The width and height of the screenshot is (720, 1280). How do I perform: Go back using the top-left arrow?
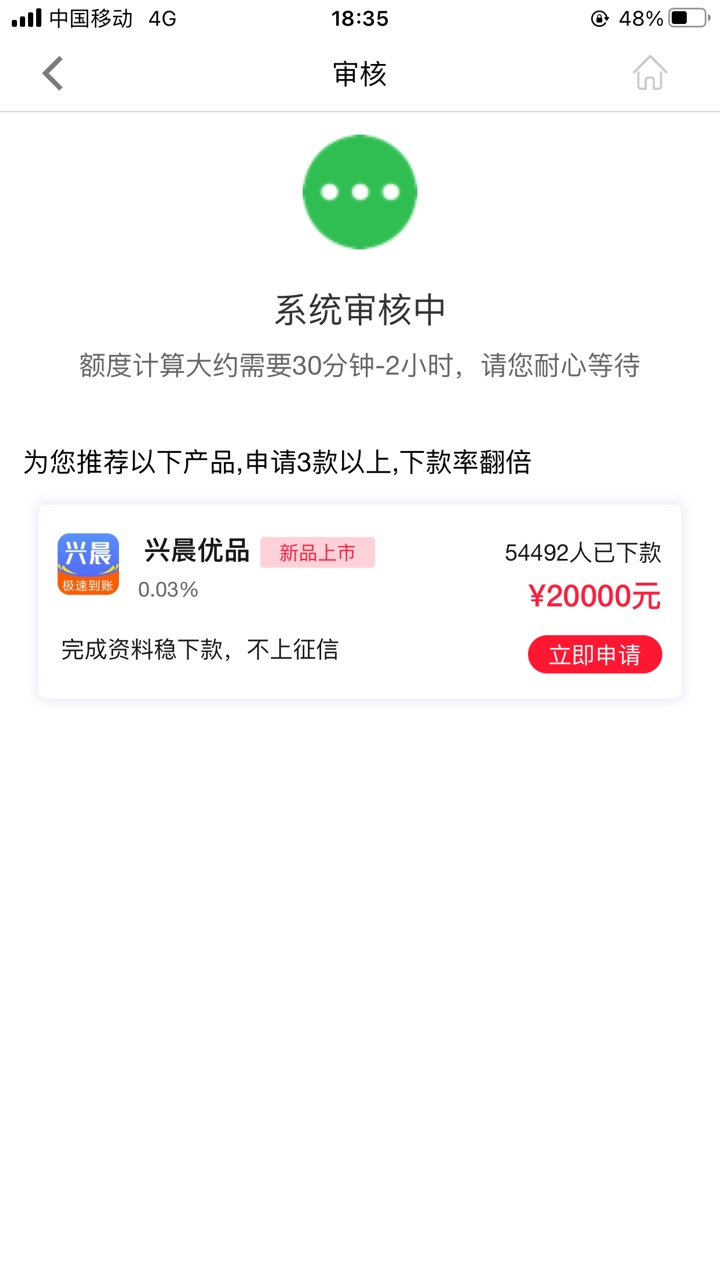53,74
